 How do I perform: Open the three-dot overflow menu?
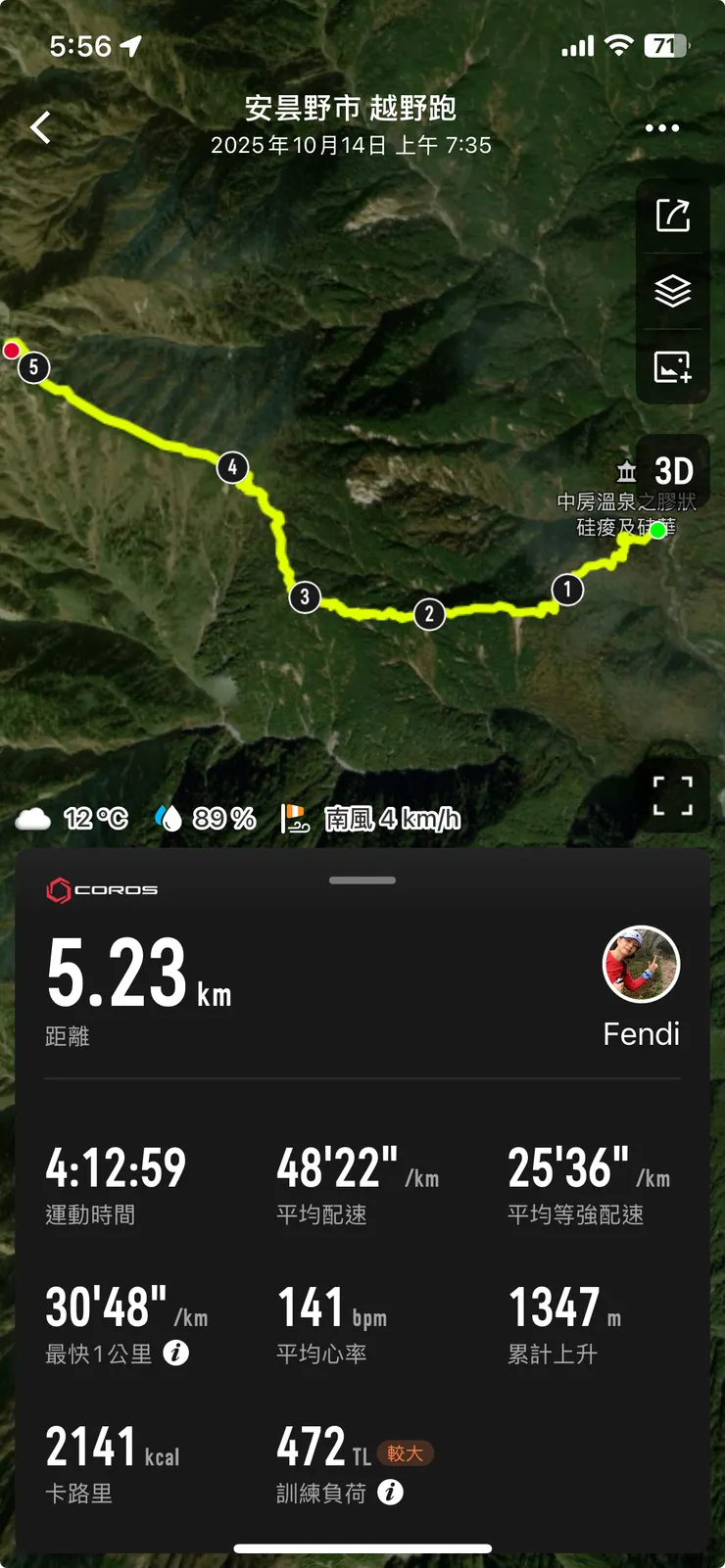click(662, 127)
